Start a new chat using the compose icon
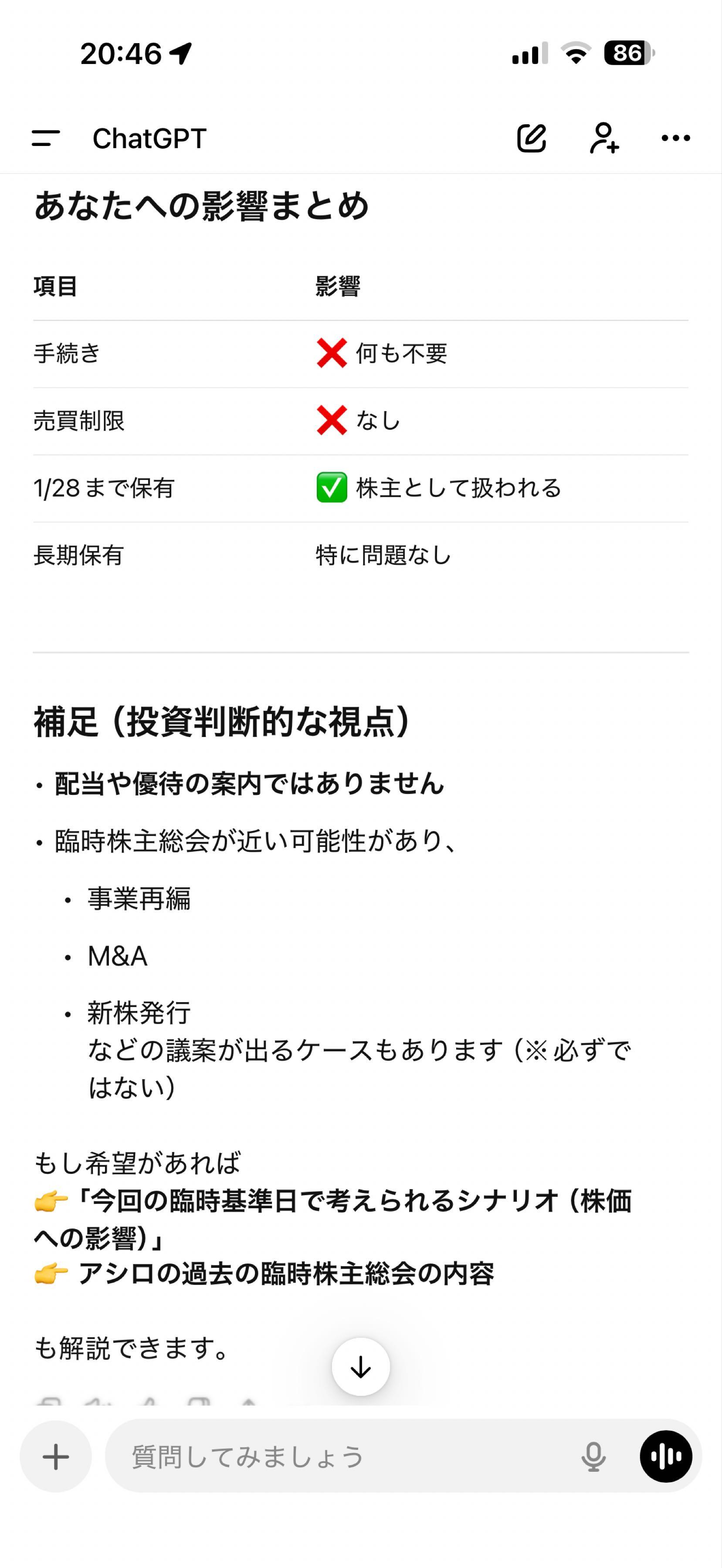Screen dimensions: 722x1568 (x=531, y=138)
